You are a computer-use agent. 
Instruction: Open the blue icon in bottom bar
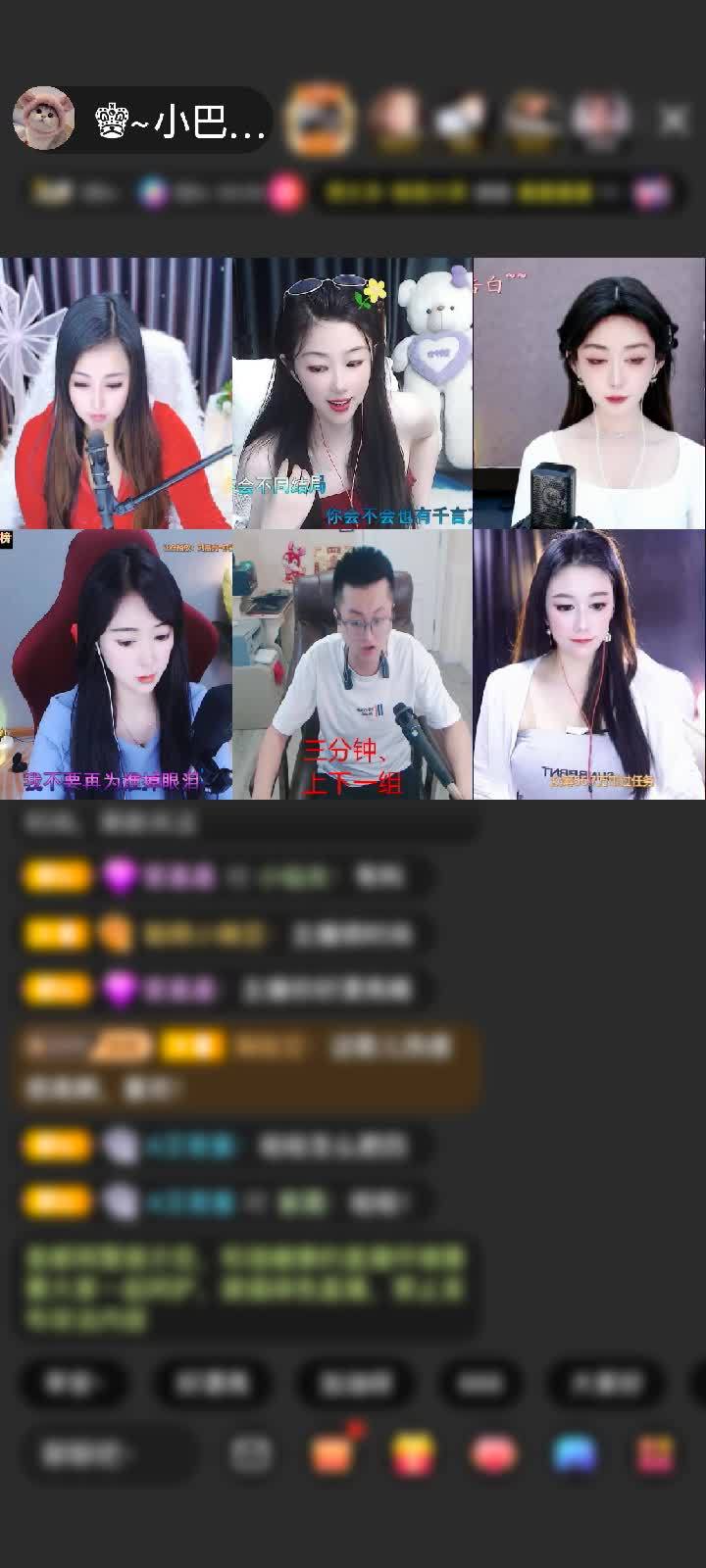click(575, 1454)
